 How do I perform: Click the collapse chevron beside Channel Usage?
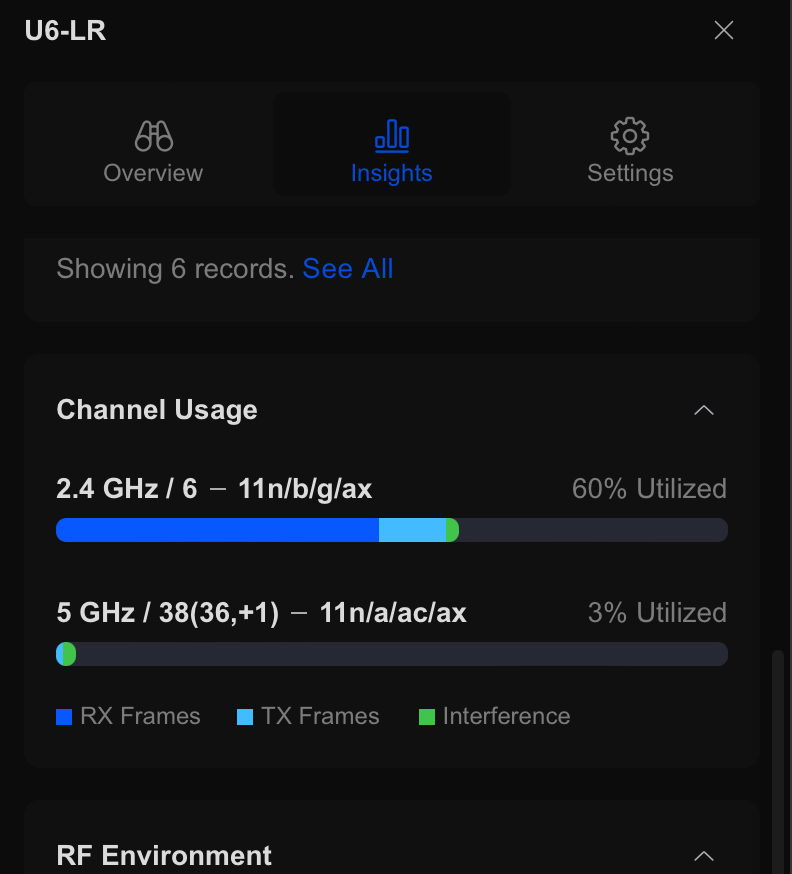703,410
